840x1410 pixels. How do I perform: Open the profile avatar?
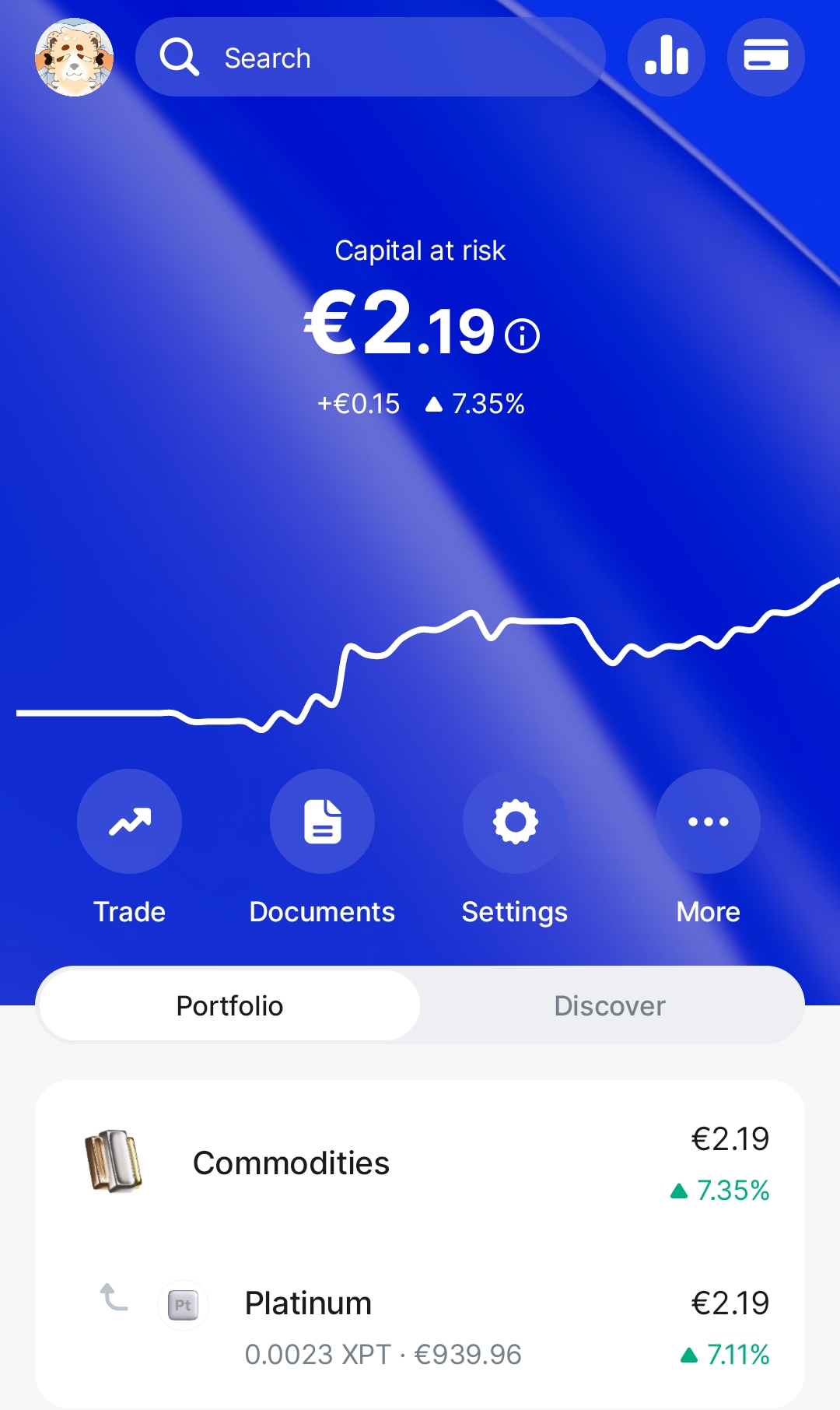74,58
